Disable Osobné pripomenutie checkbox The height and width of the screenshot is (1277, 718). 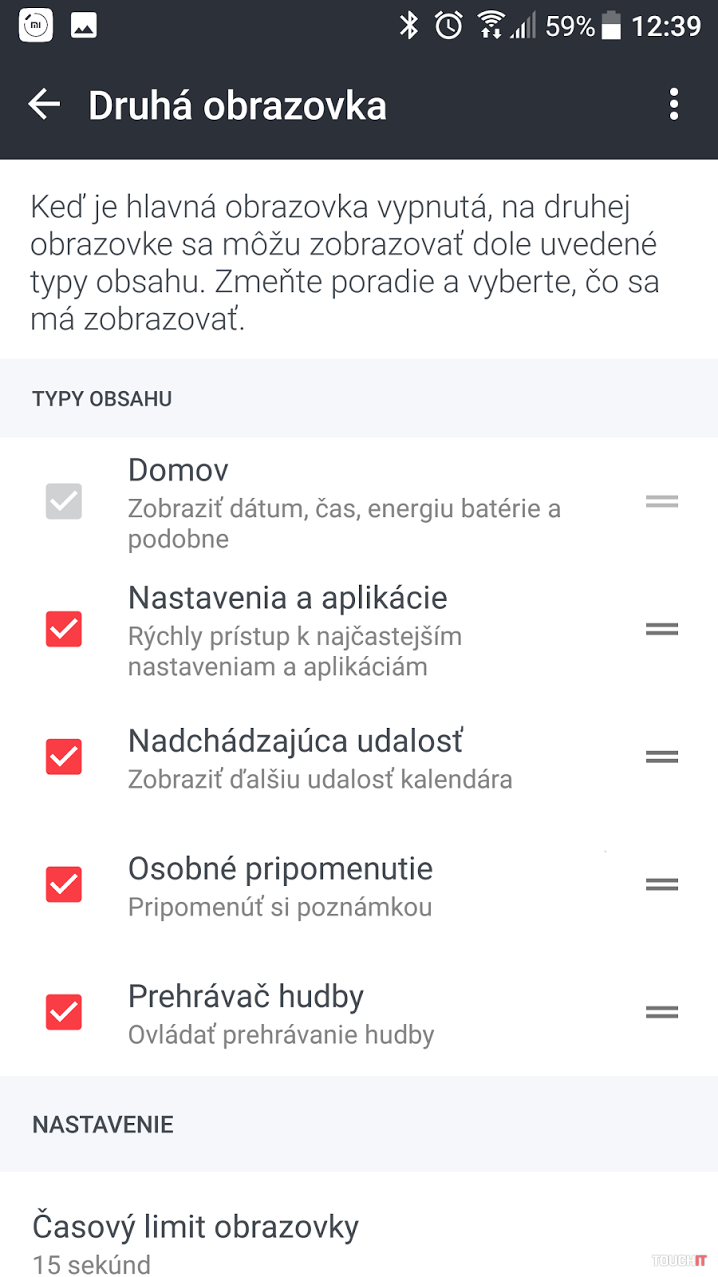[64, 884]
